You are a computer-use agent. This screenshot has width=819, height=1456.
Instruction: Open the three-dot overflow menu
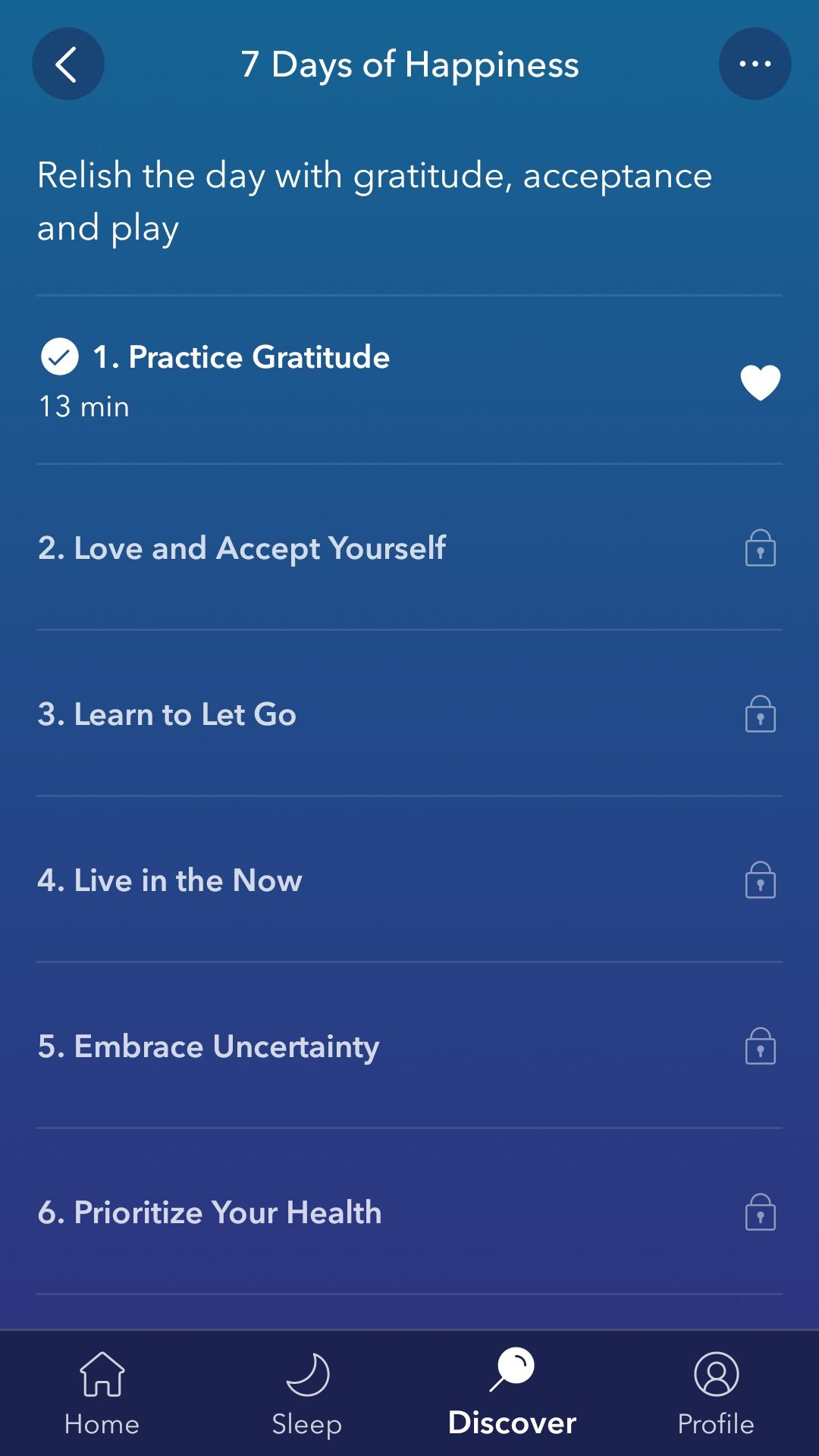point(755,64)
